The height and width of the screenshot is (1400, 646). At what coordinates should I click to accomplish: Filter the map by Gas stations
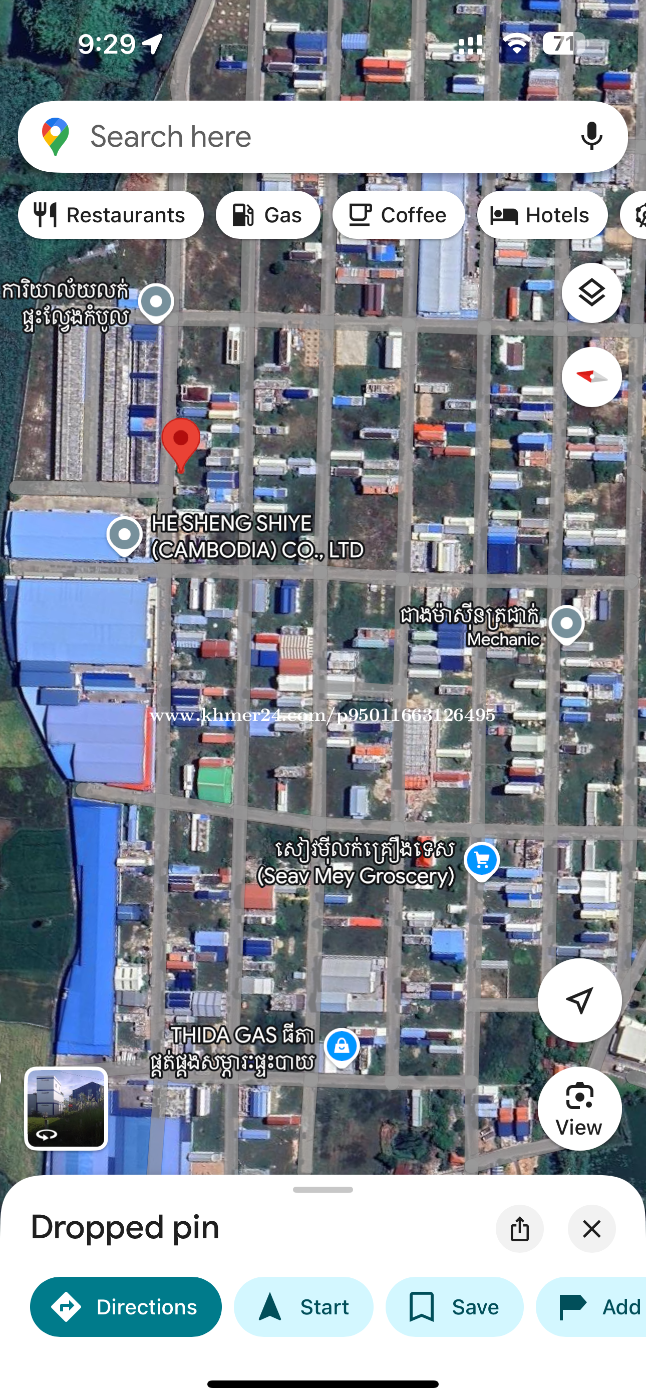tap(267, 215)
